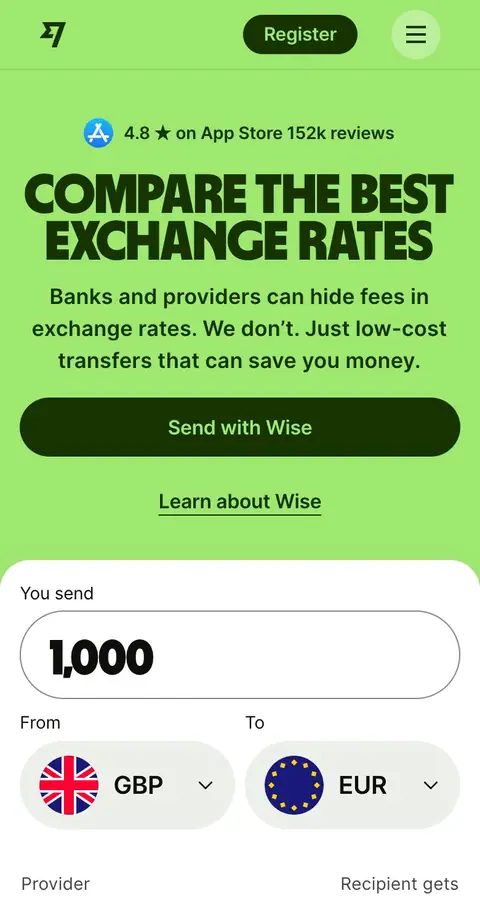This screenshot has height=900, width=480.
Task: Tap the Register button
Action: click(300, 34)
